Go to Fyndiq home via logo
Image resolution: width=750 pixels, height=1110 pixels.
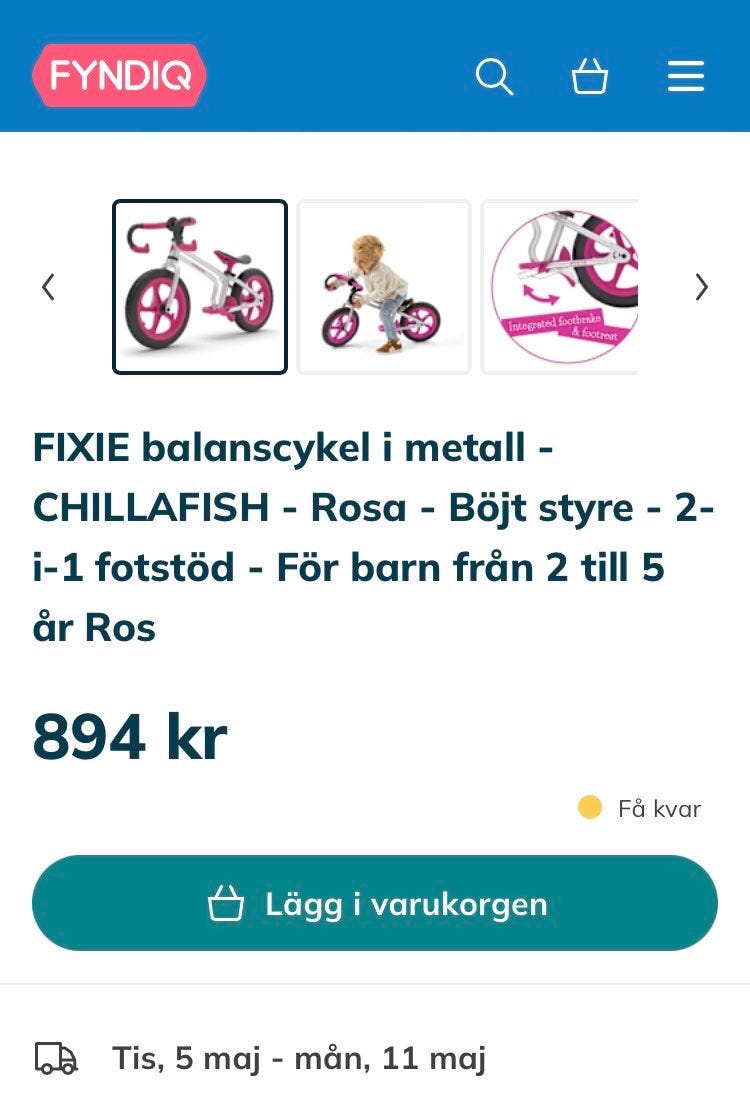(119, 76)
